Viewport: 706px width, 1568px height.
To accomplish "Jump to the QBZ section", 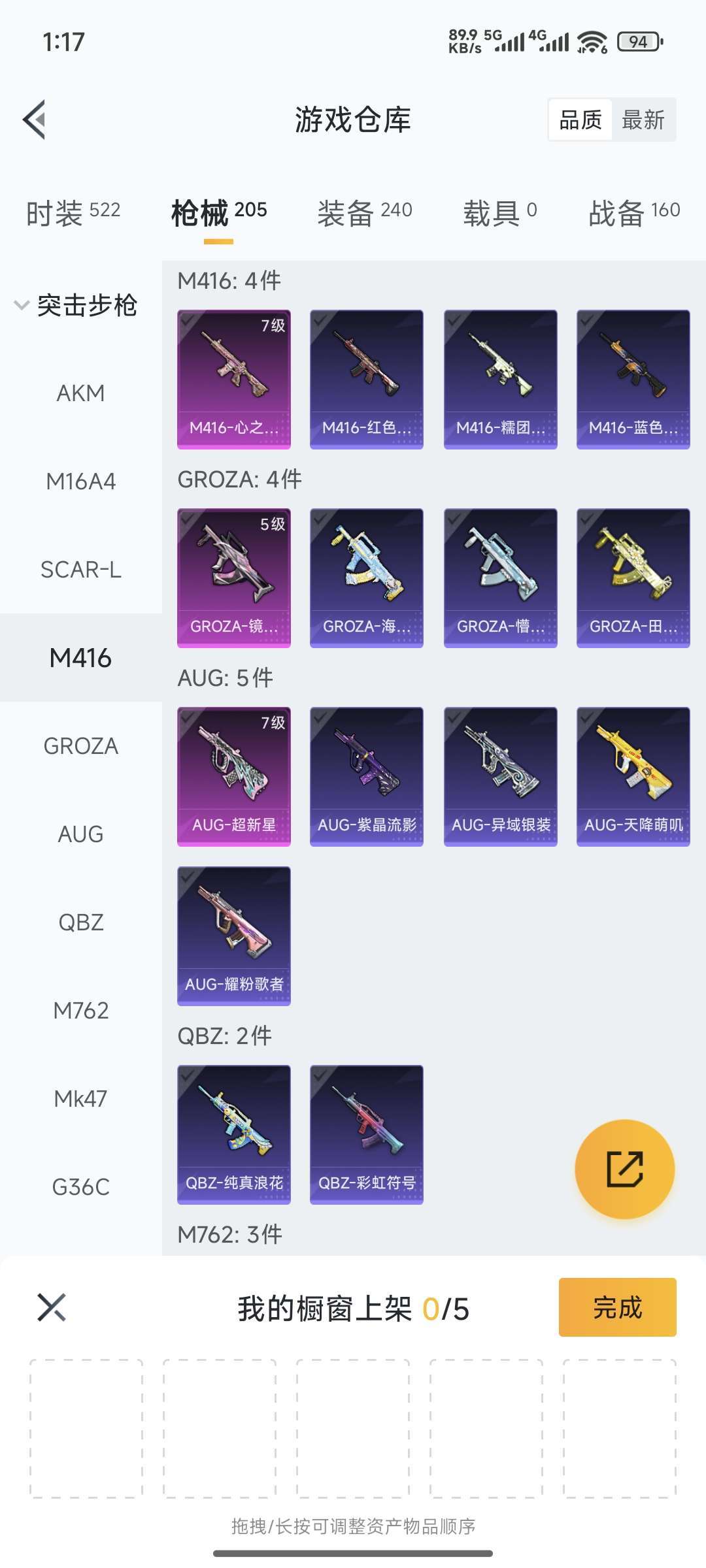I will pos(81,923).
